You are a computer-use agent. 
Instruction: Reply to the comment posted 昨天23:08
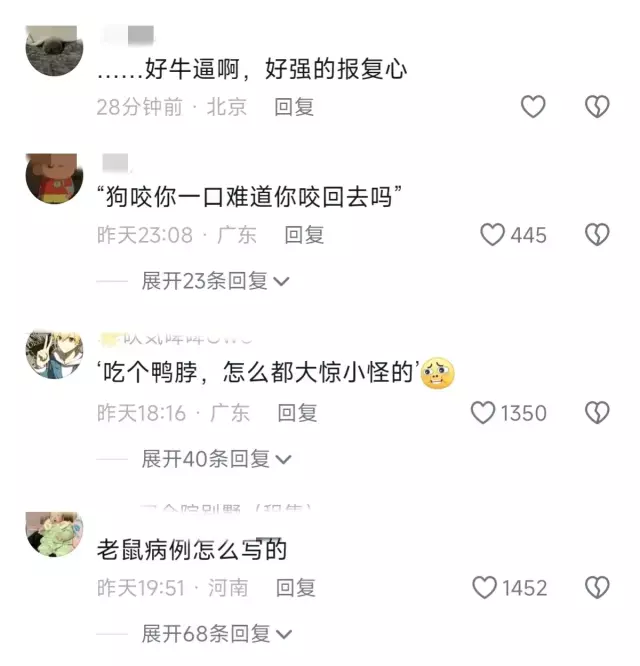(x=304, y=235)
